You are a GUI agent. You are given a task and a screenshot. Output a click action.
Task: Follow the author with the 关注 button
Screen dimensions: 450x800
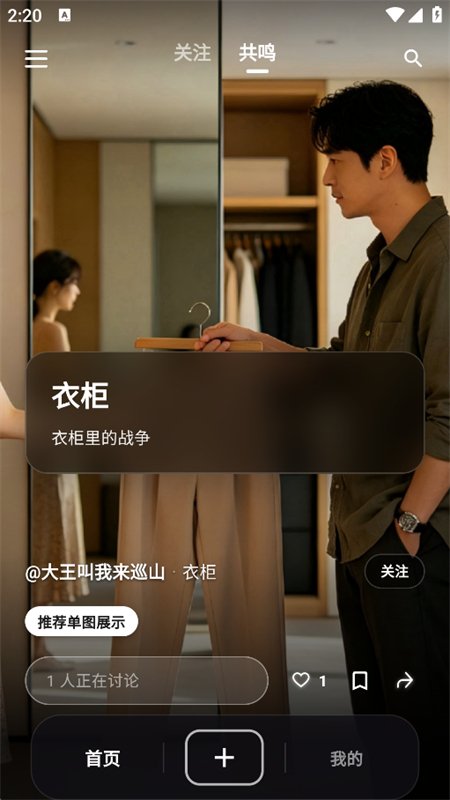tap(394, 571)
